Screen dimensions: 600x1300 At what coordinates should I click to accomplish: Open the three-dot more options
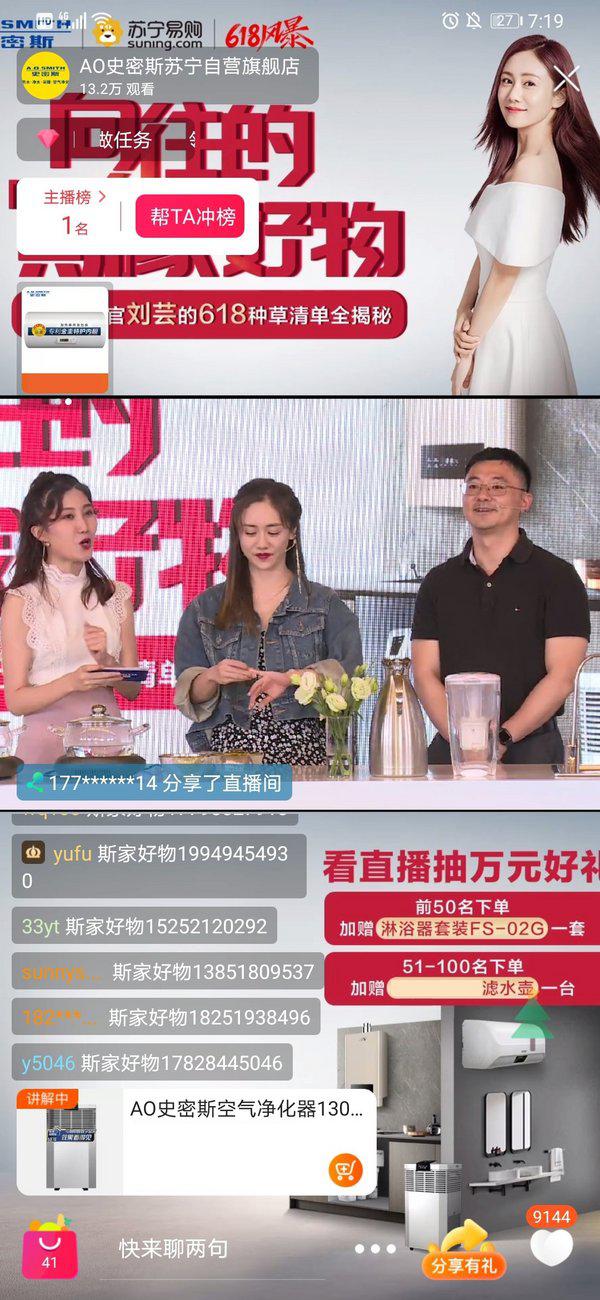tap(375, 1249)
